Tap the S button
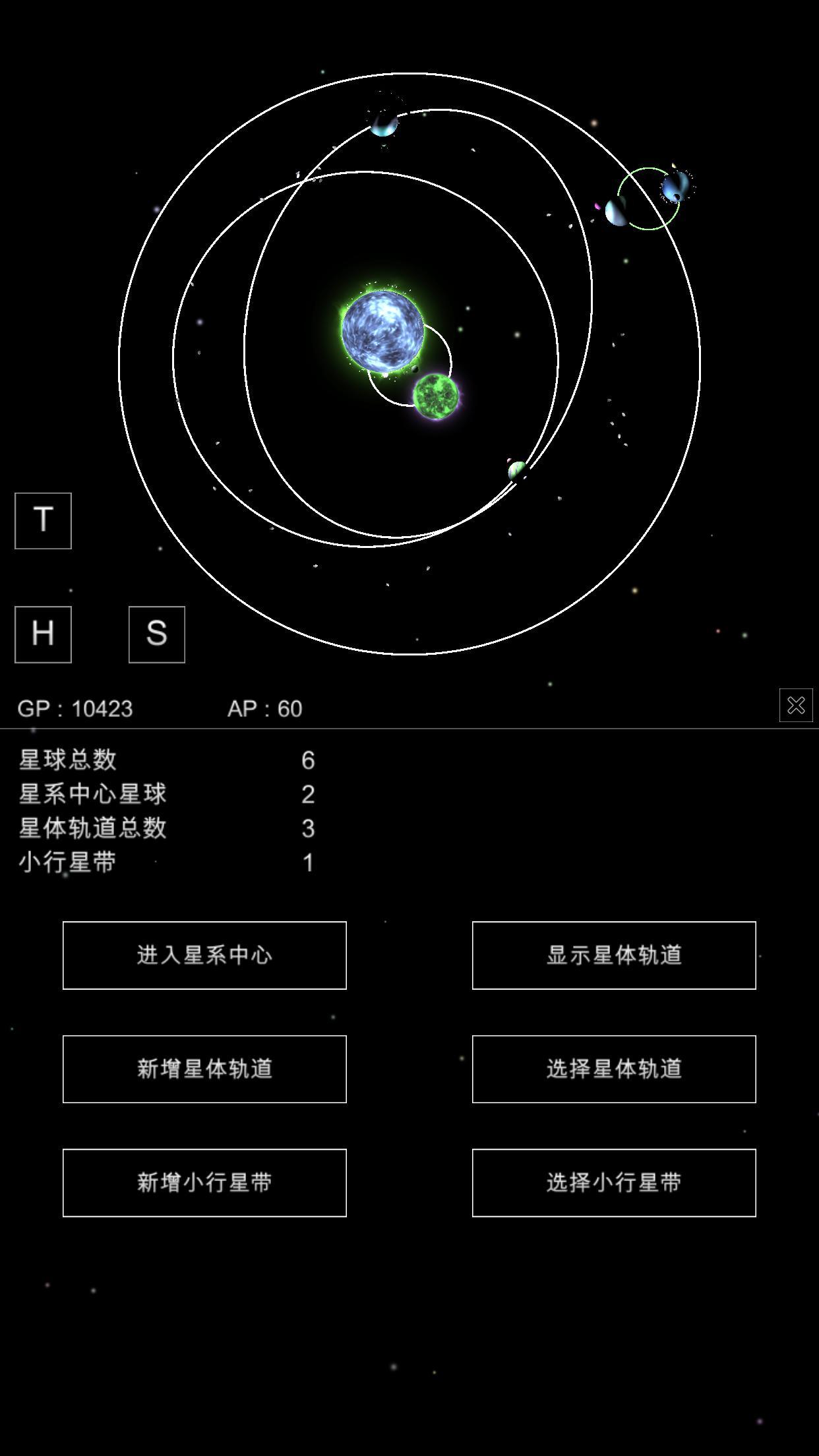The height and width of the screenshot is (1456, 819). pyautogui.click(x=156, y=634)
